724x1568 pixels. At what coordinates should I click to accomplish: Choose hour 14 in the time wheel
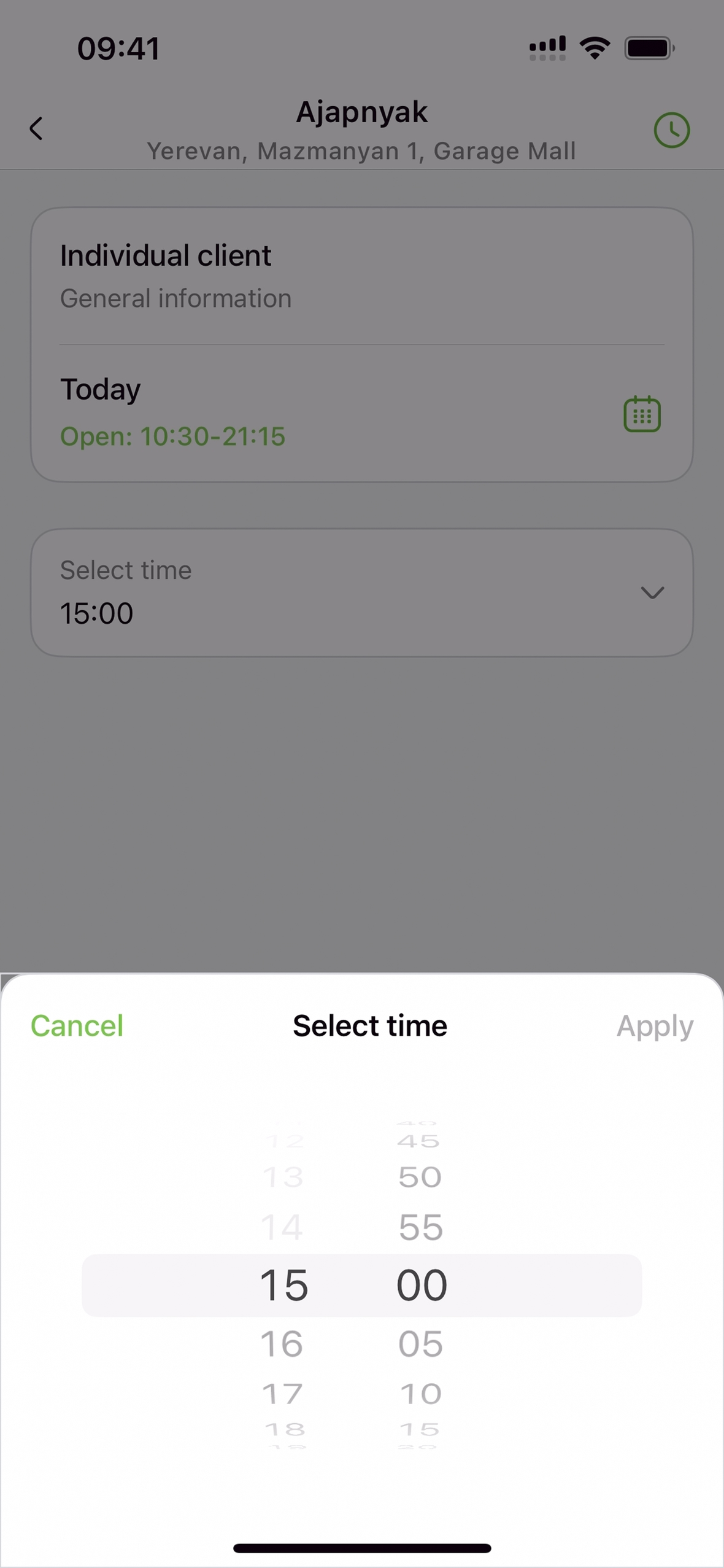click(282, 1227)
